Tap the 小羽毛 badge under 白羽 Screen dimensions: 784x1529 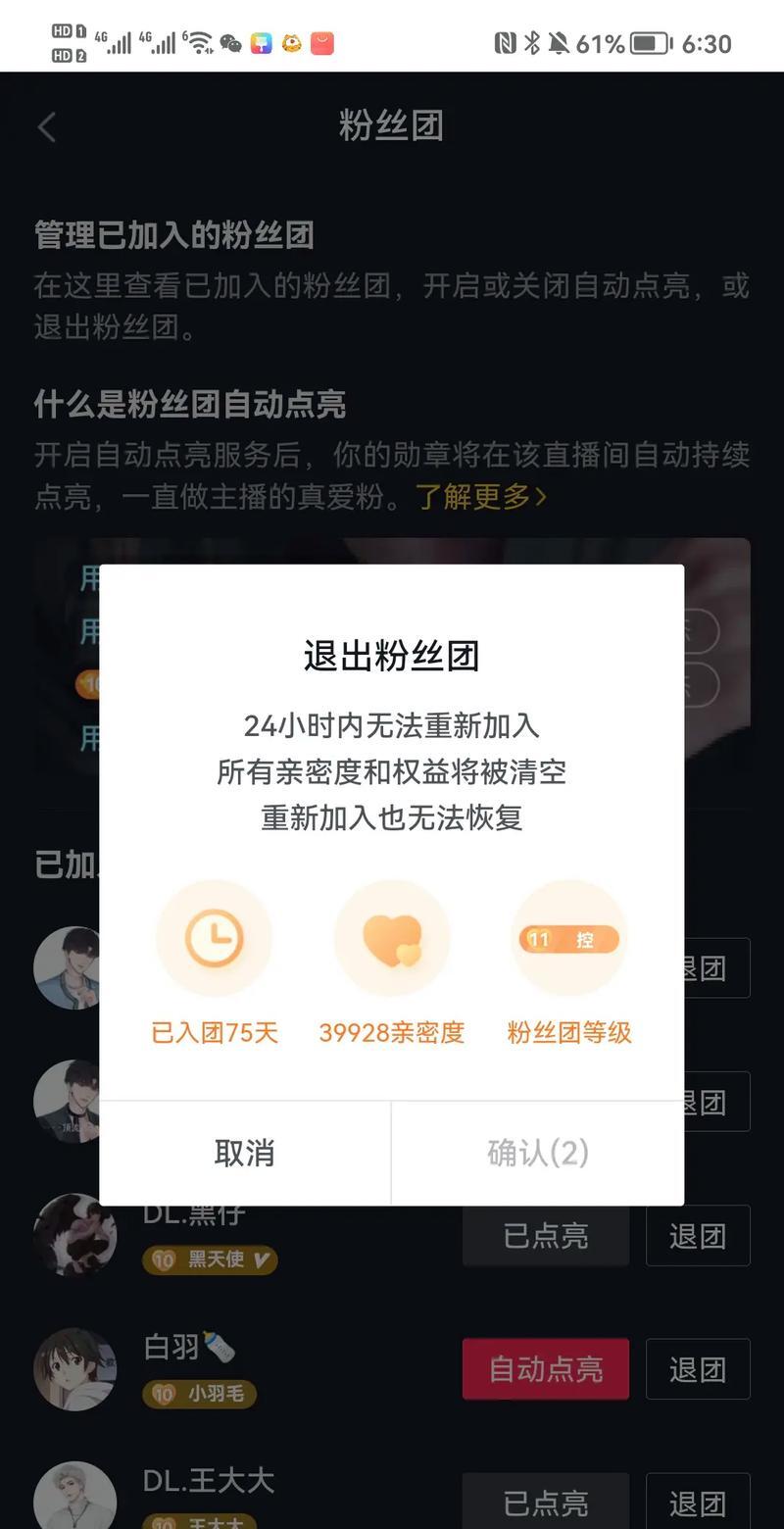click(198, 1394)
